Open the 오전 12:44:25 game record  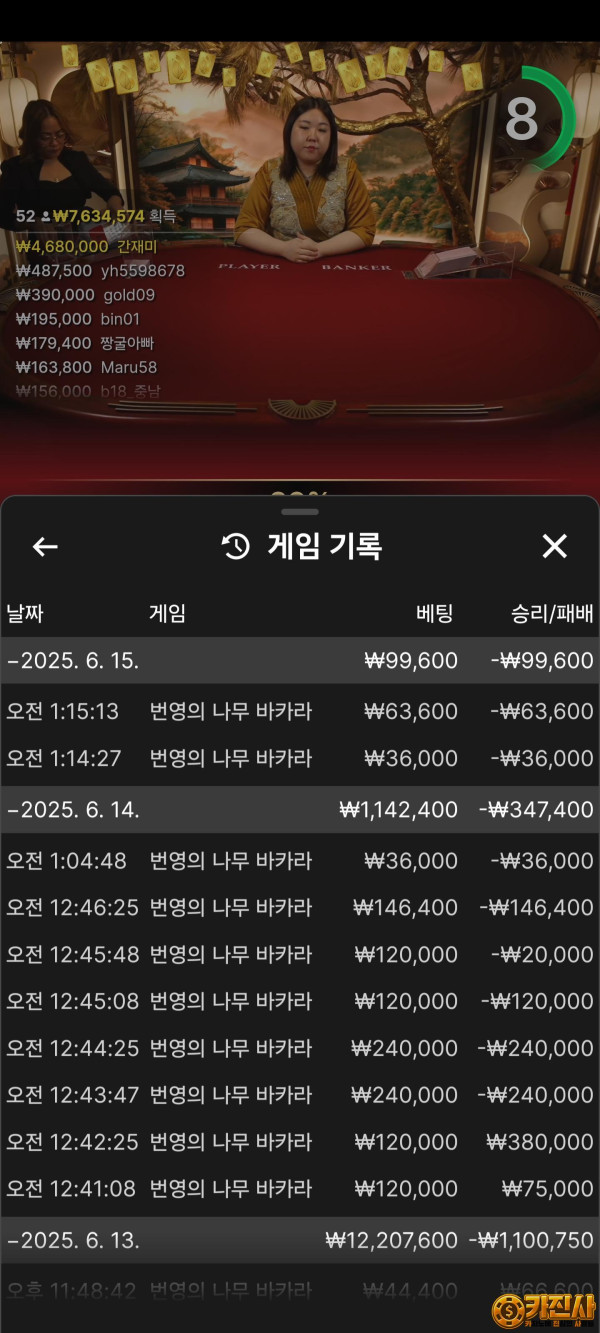click(300, 1048)
